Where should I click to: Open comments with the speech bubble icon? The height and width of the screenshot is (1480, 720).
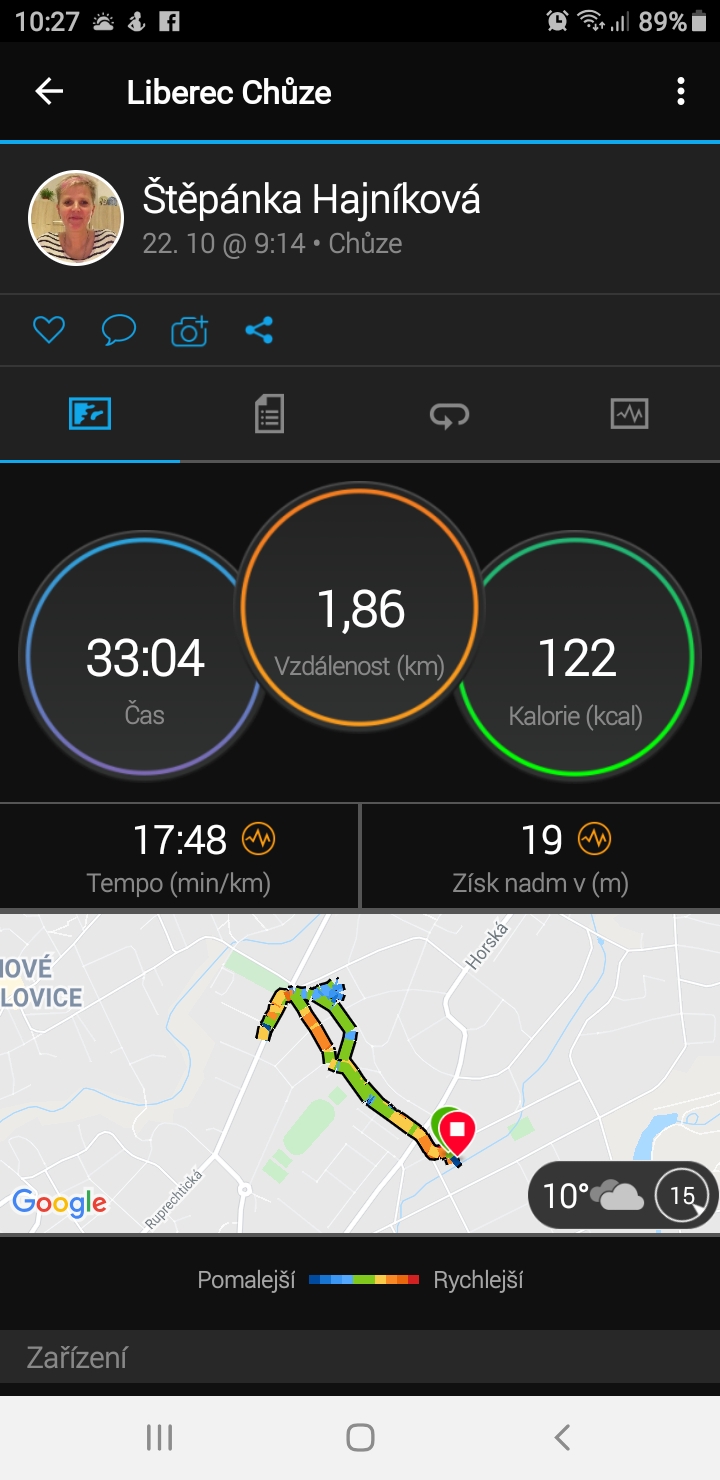(119, 330)
